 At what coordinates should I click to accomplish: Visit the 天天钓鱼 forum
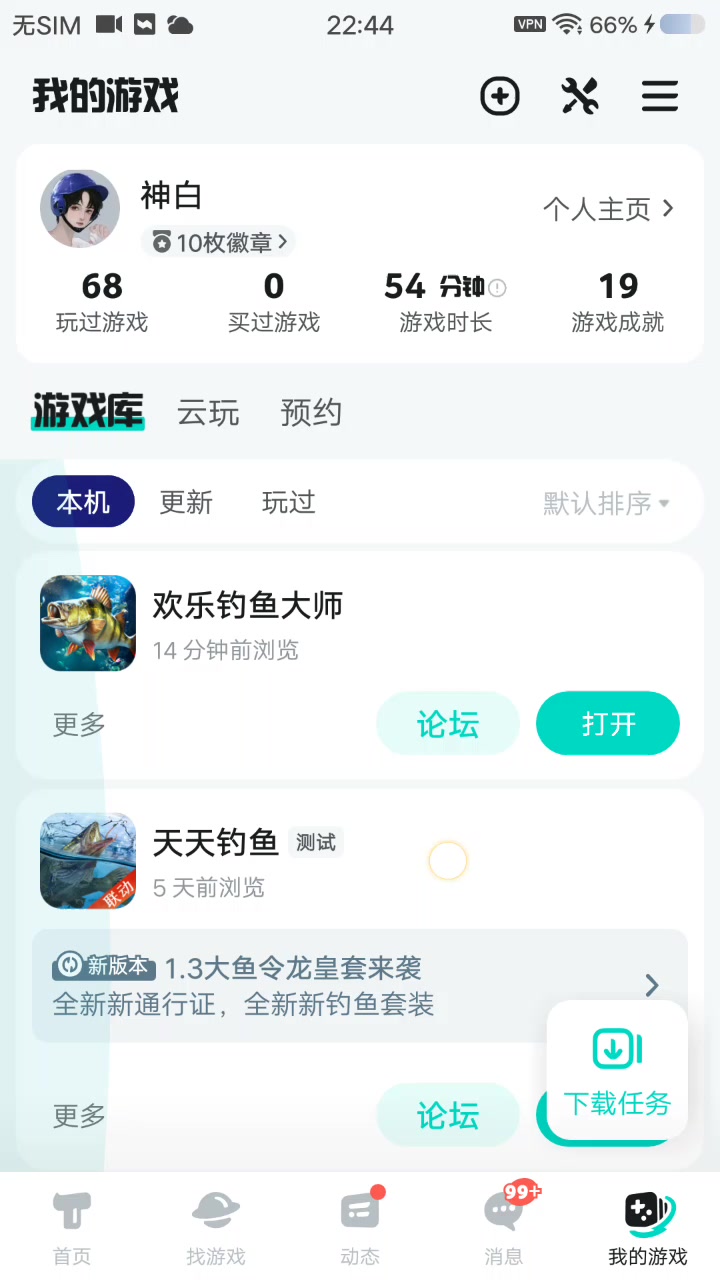click(448, 1115)
